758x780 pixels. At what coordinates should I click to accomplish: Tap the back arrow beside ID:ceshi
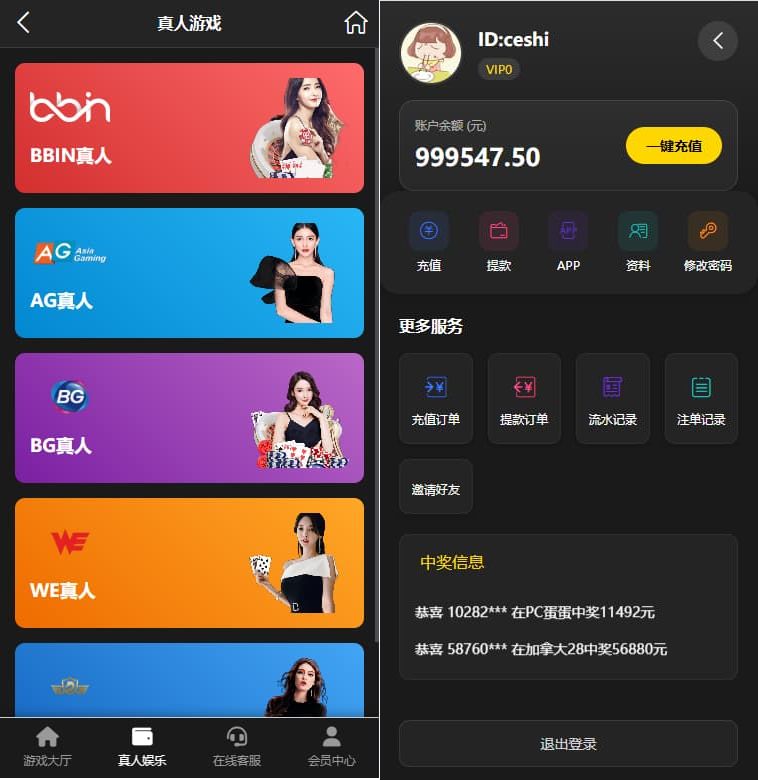[717, 41]
